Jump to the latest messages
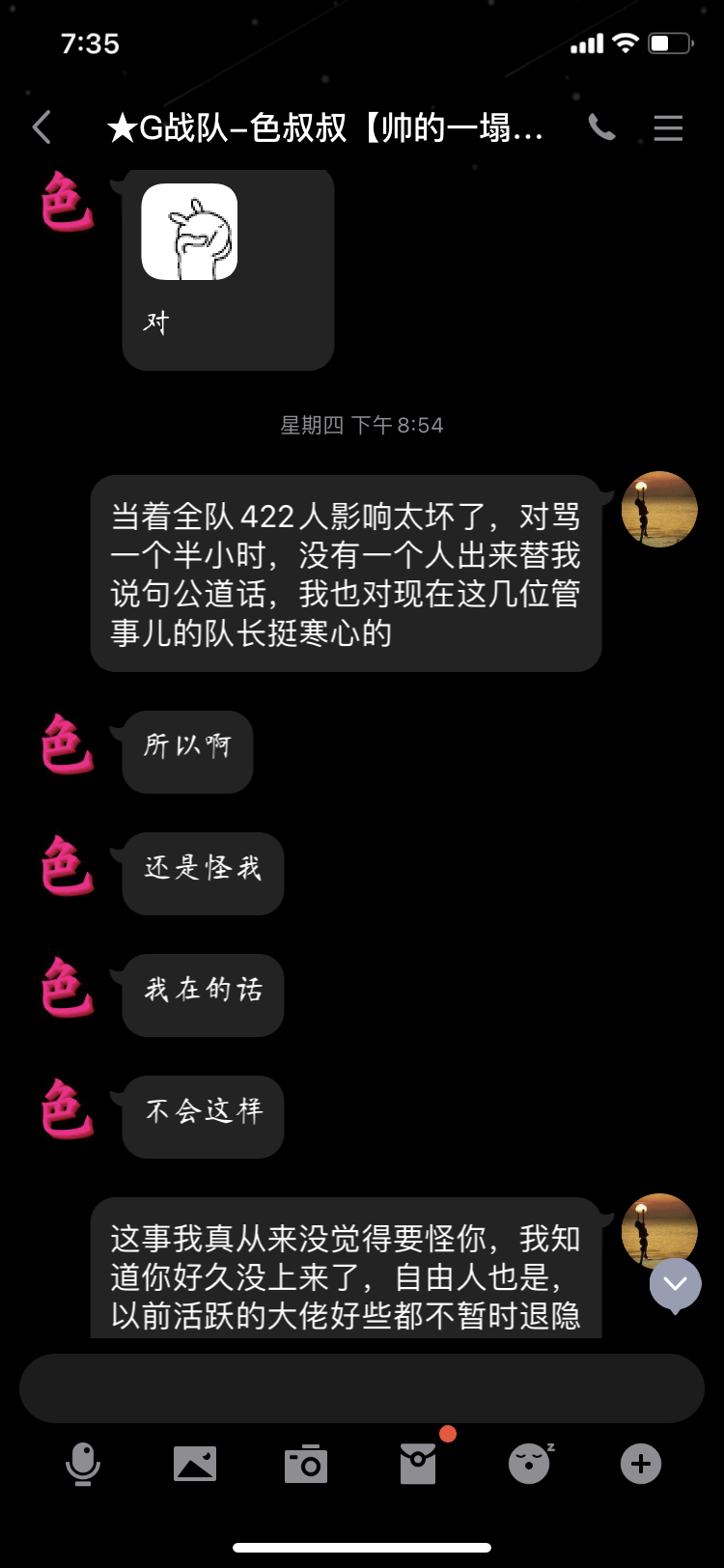The image size is (724, 1568). pos(675,1283)
